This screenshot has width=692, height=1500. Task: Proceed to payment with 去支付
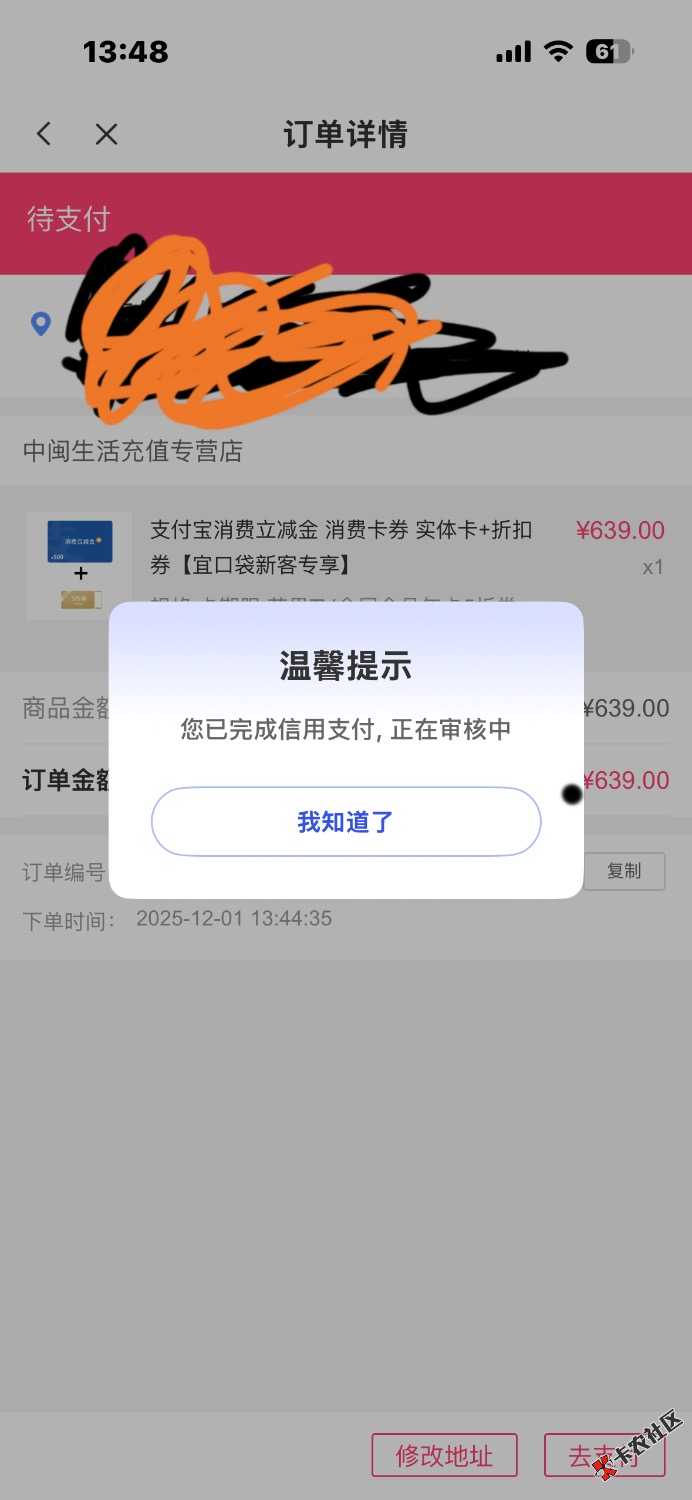click(603, 1455)
